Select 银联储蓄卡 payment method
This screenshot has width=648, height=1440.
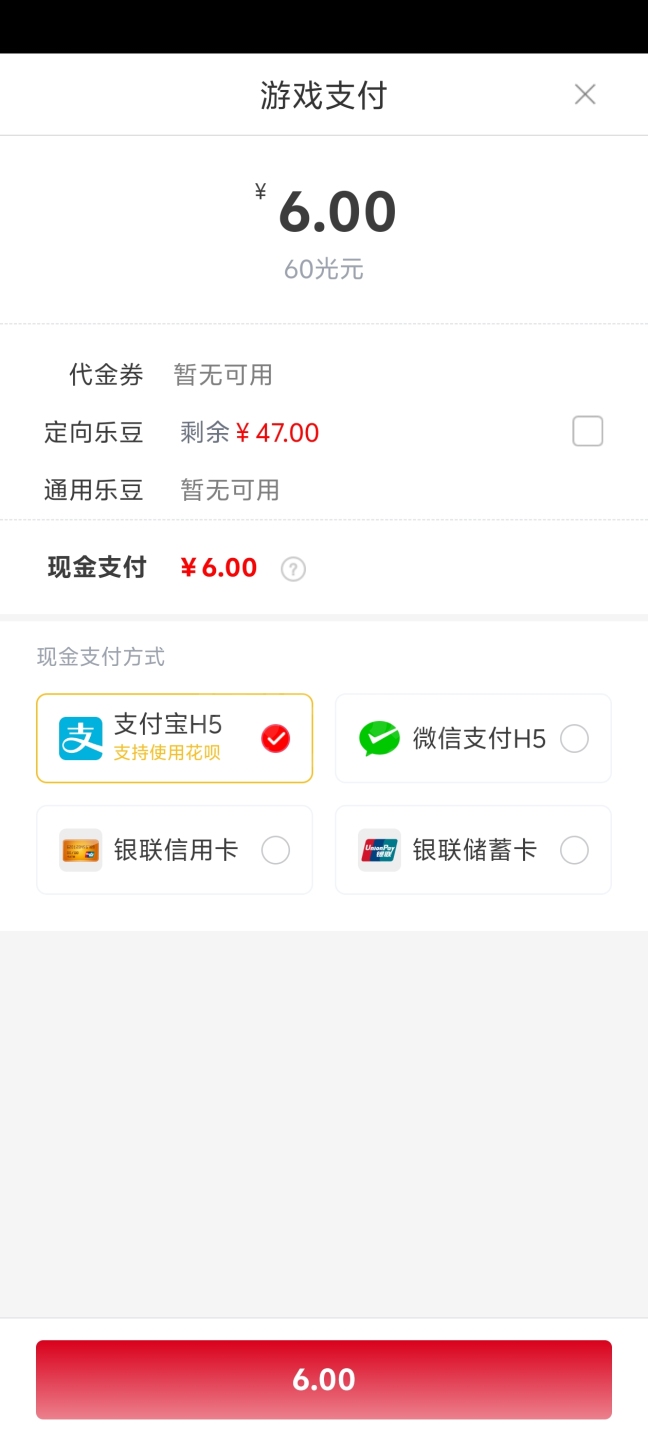pos(473,850)
